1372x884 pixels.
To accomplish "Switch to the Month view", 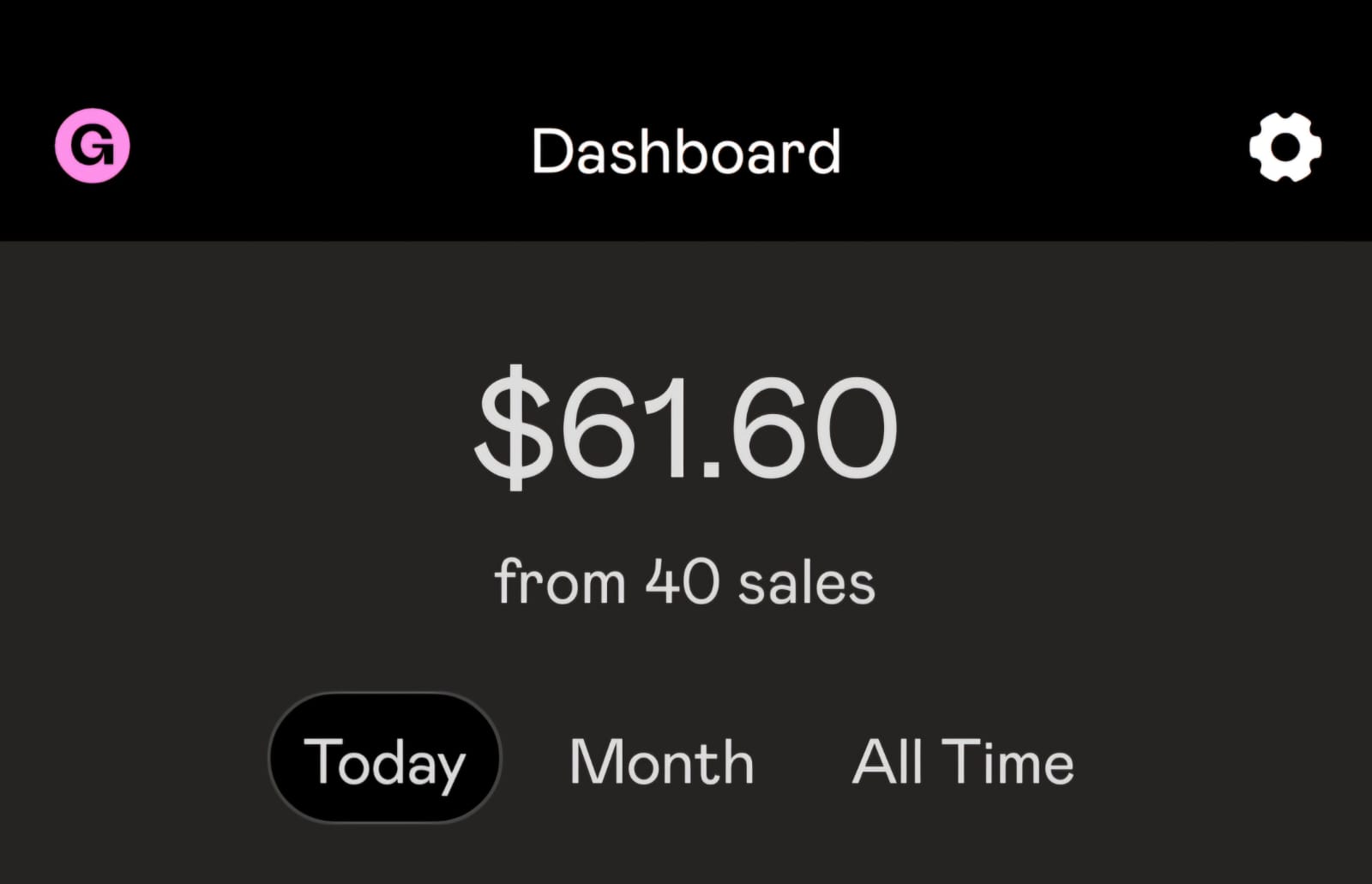I will (x=661, y=761).
